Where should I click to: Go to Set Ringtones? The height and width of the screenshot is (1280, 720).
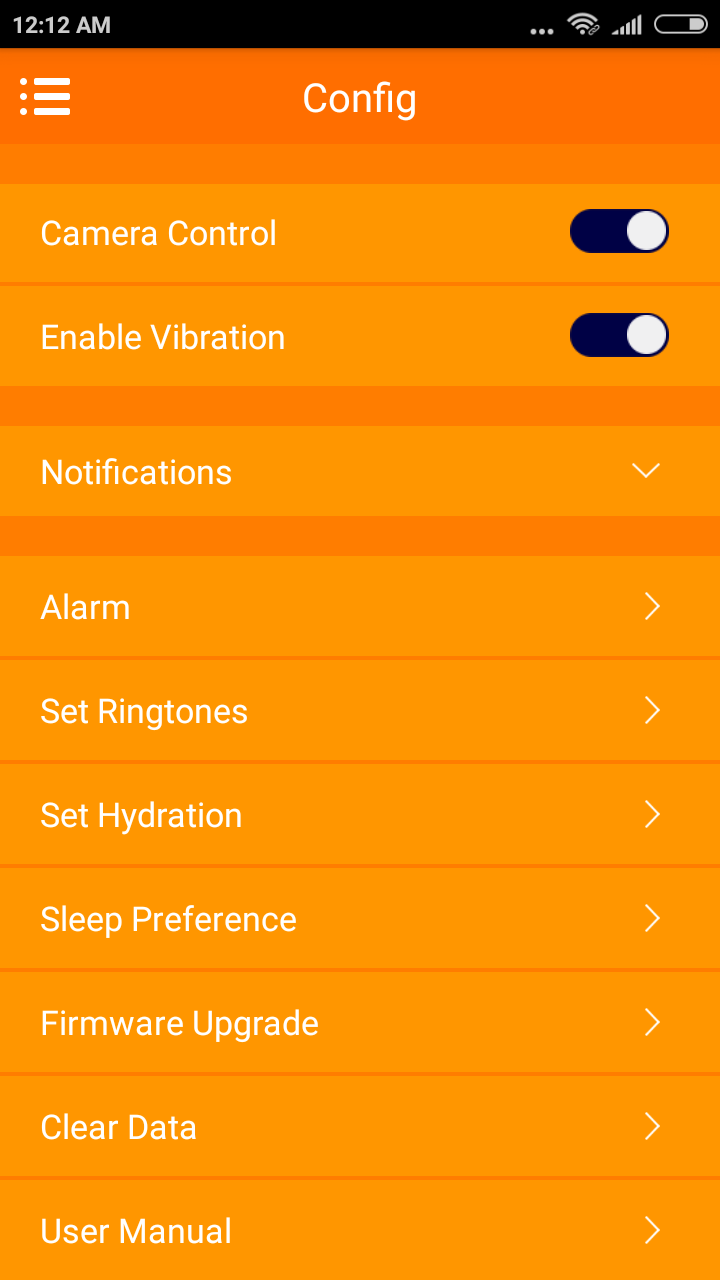coord(360,711)
